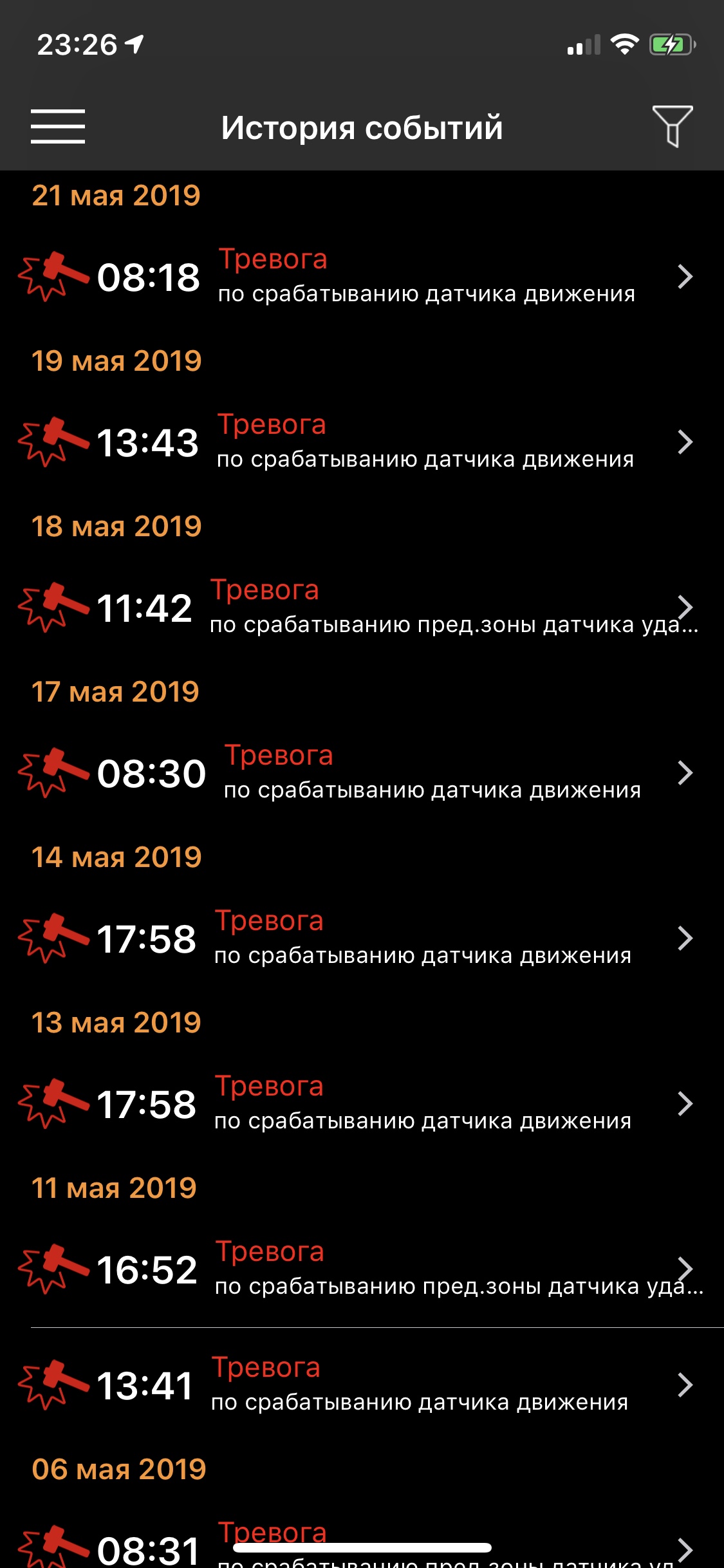Open the 17:58 alarm on 13 мая 2019
Image resolution: width=724 pixels, height=1568 pixels.
click(x=360, y=1104)
